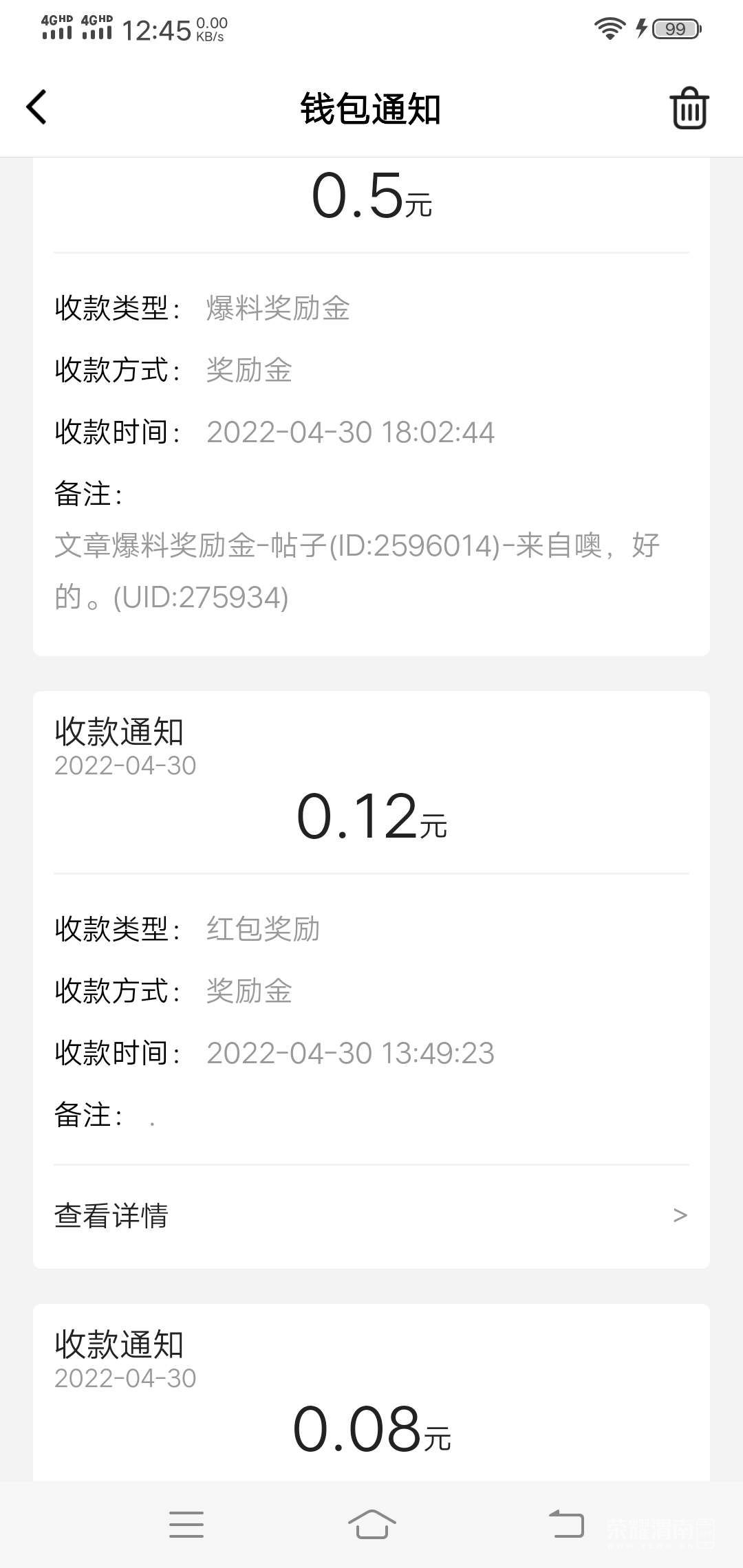Tap the trash icon to clear notifications

tap(689, 108)
